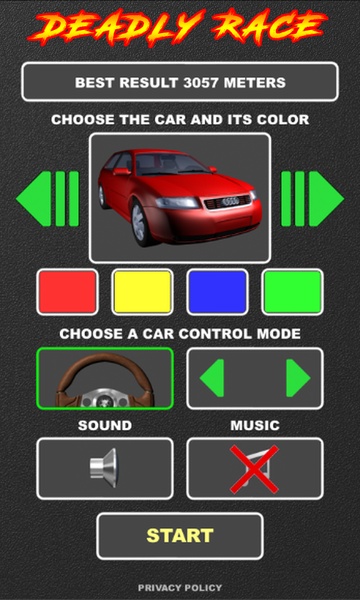Image resolution: width=360 pixels, height=600 pixels.
Task: Enable music with the crossed-out note button
Action: coord(255,468)
